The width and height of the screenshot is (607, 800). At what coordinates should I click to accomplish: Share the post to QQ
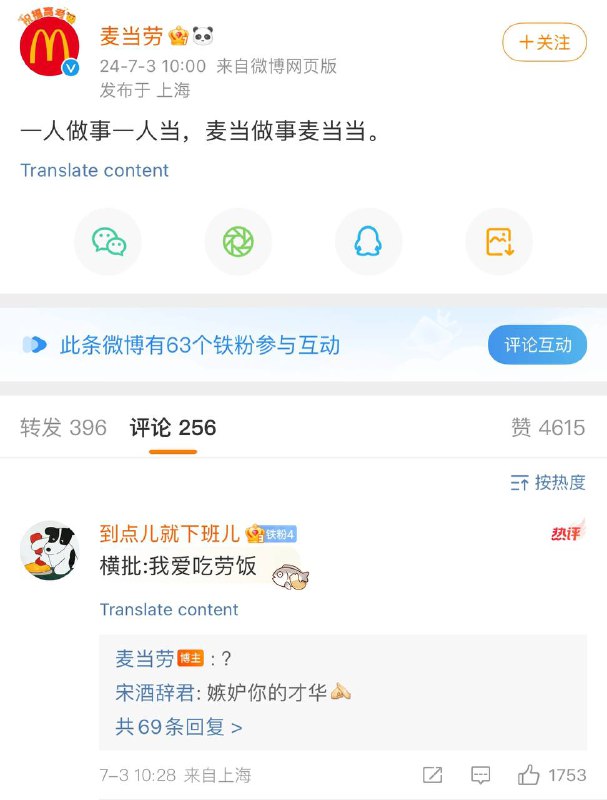(x=368, y=242)
